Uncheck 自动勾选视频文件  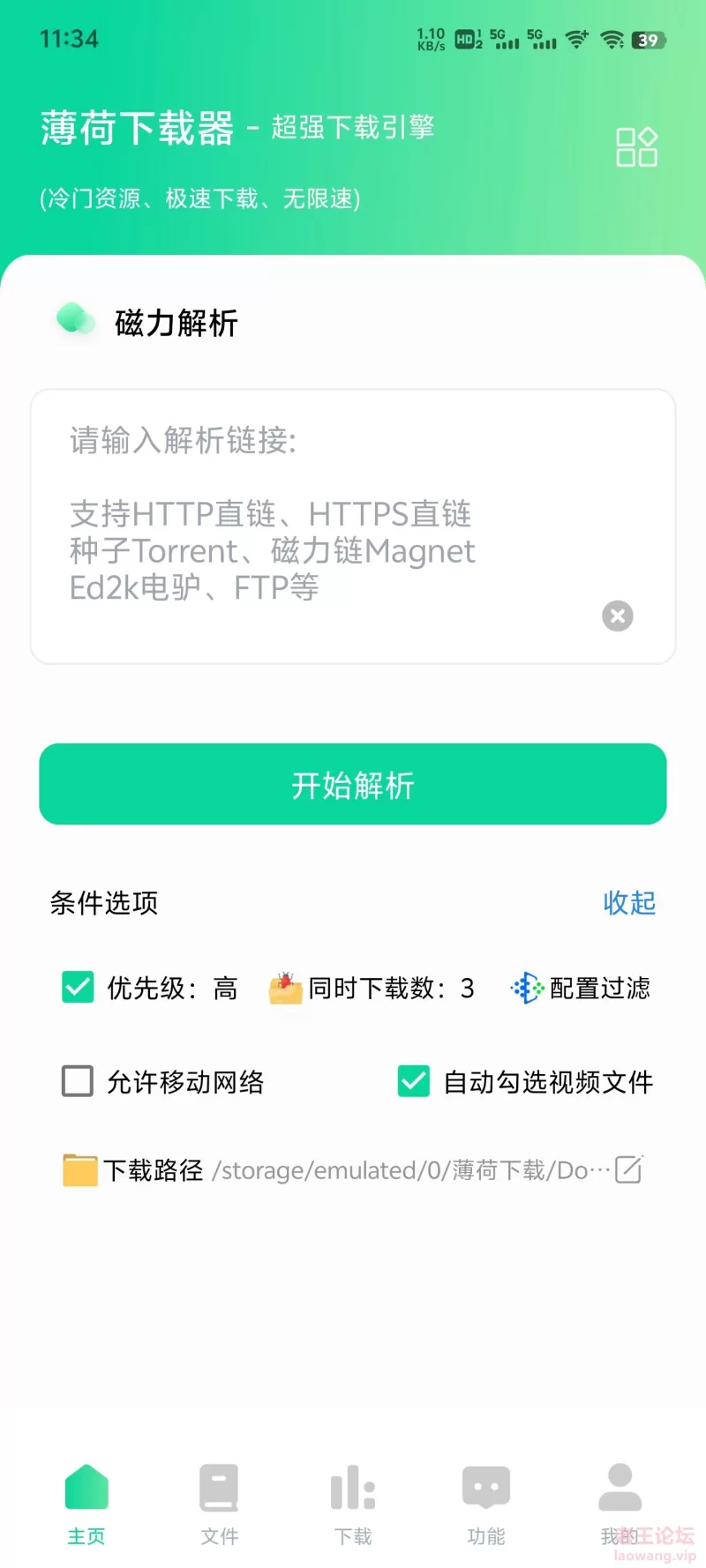point(414,1080)
